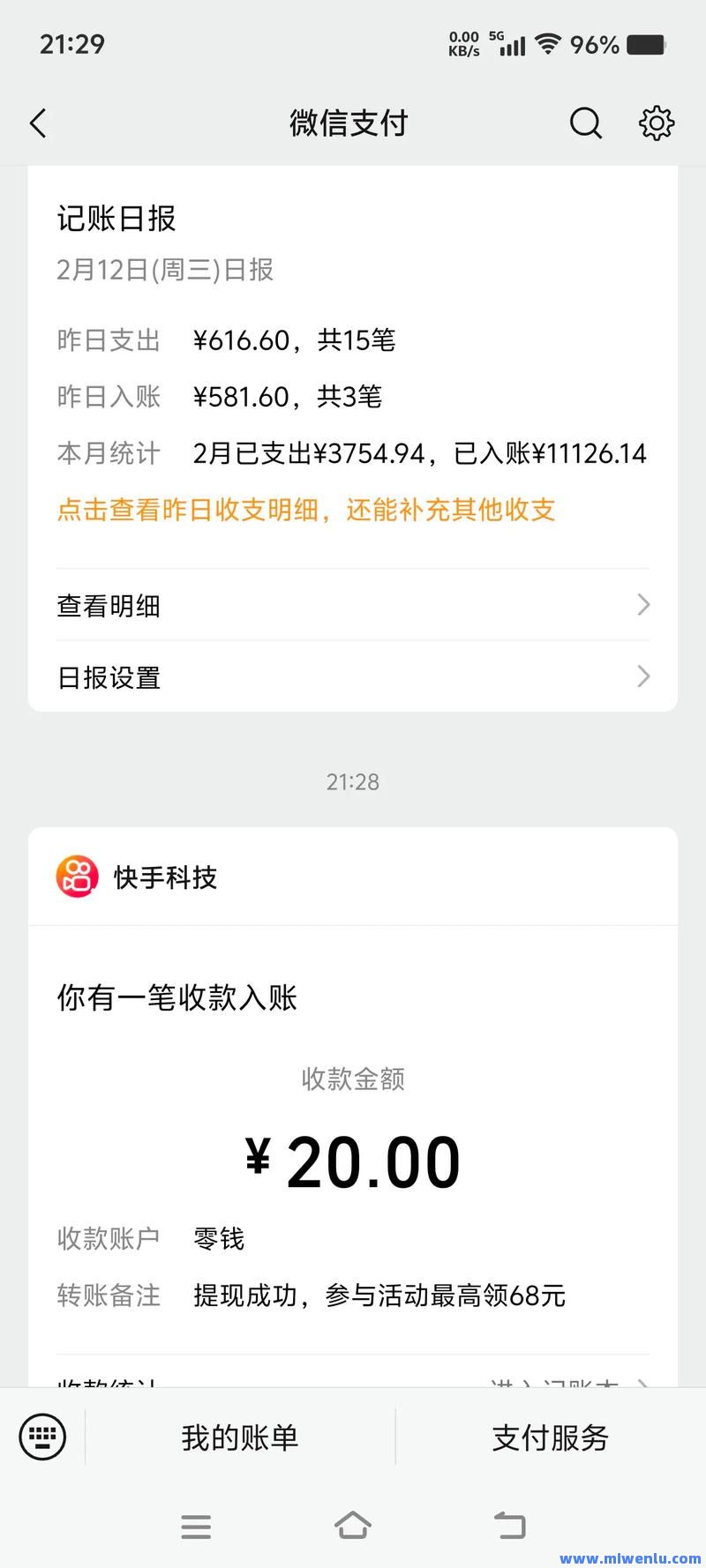Open 支付服务 menu
The height and width of the screenshot is (1568, 706).
[x=550, y=1437]
